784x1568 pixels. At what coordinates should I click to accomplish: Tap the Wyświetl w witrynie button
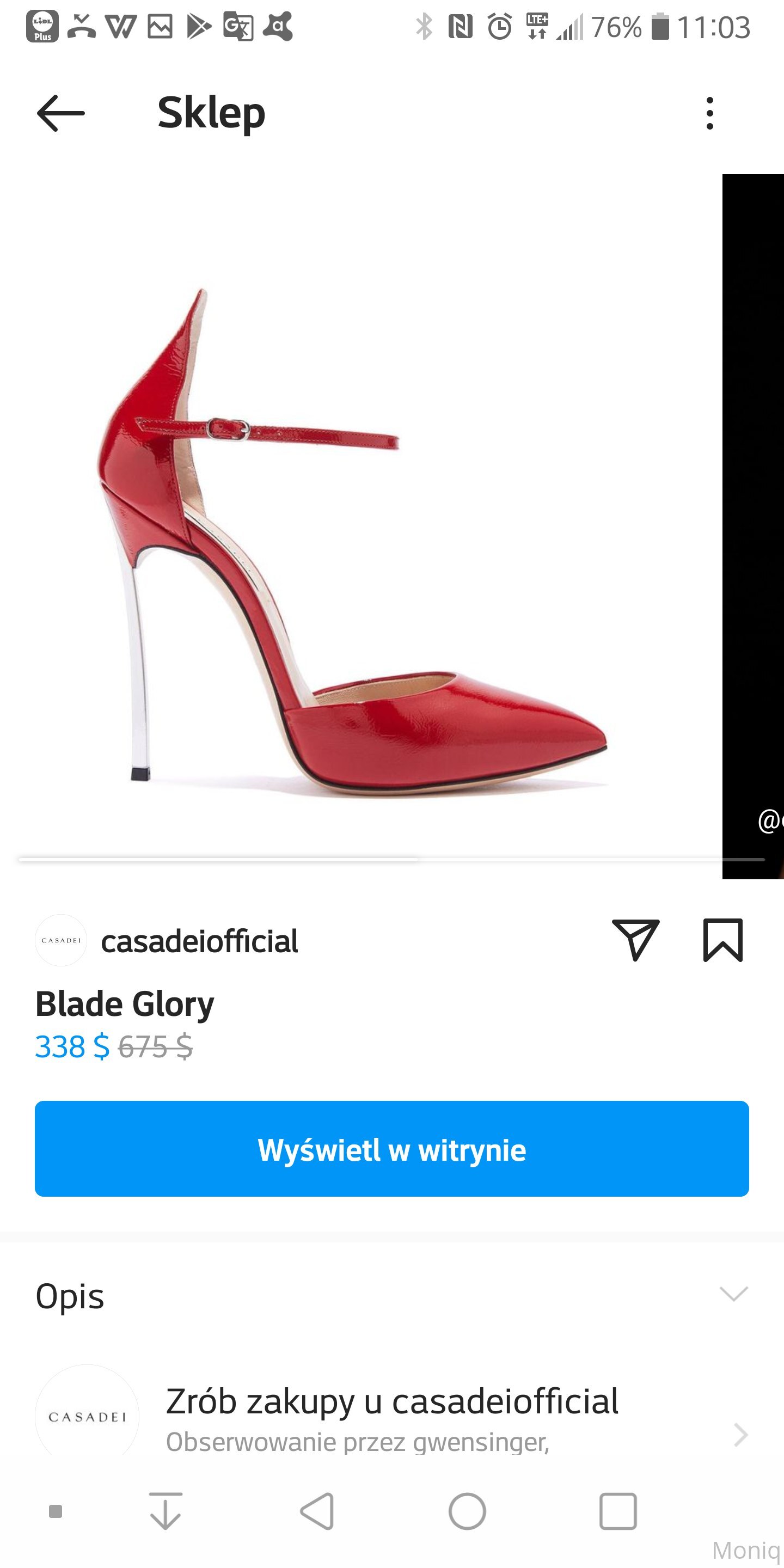tap(391, 1149)
